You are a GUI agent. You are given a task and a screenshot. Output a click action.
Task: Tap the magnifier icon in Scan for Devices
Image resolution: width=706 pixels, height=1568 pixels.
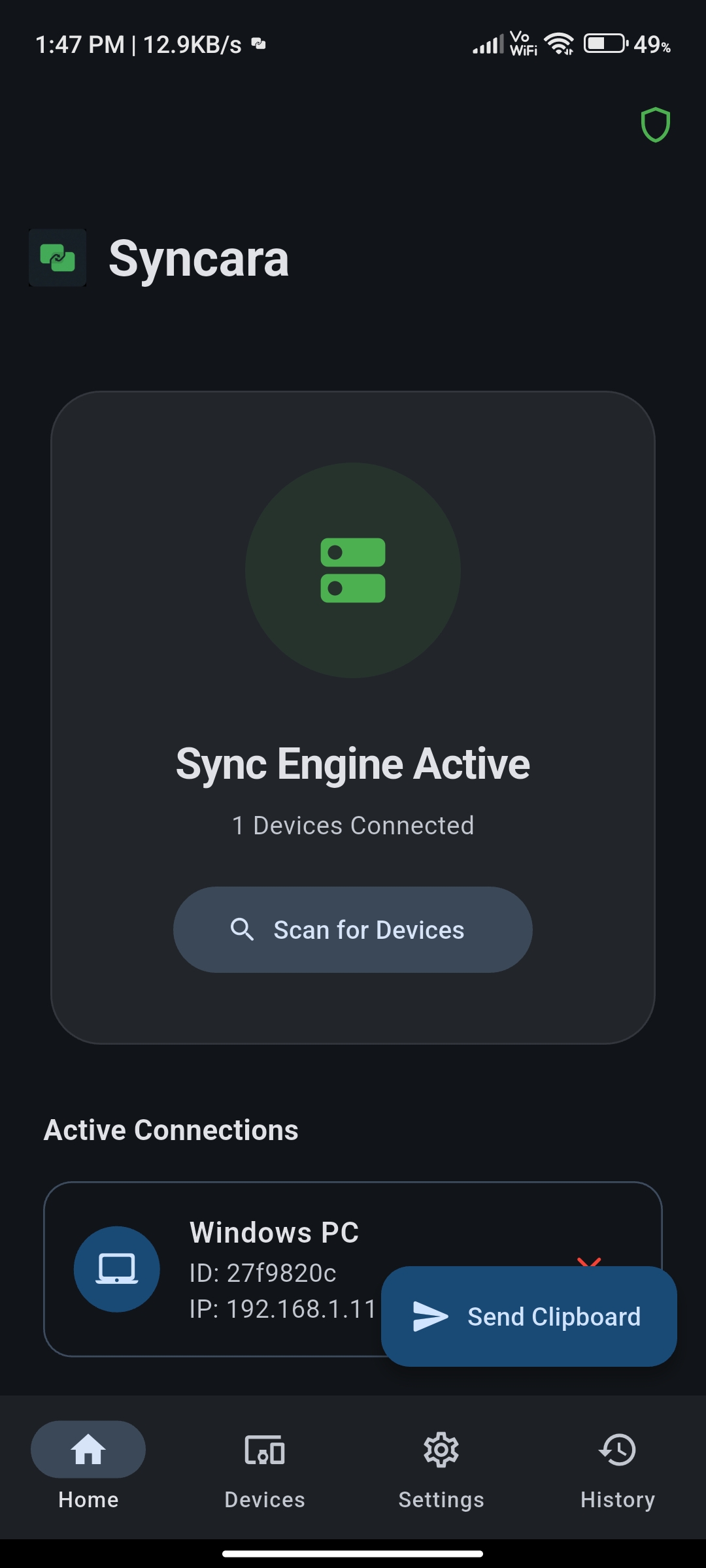tap(243, 930)
